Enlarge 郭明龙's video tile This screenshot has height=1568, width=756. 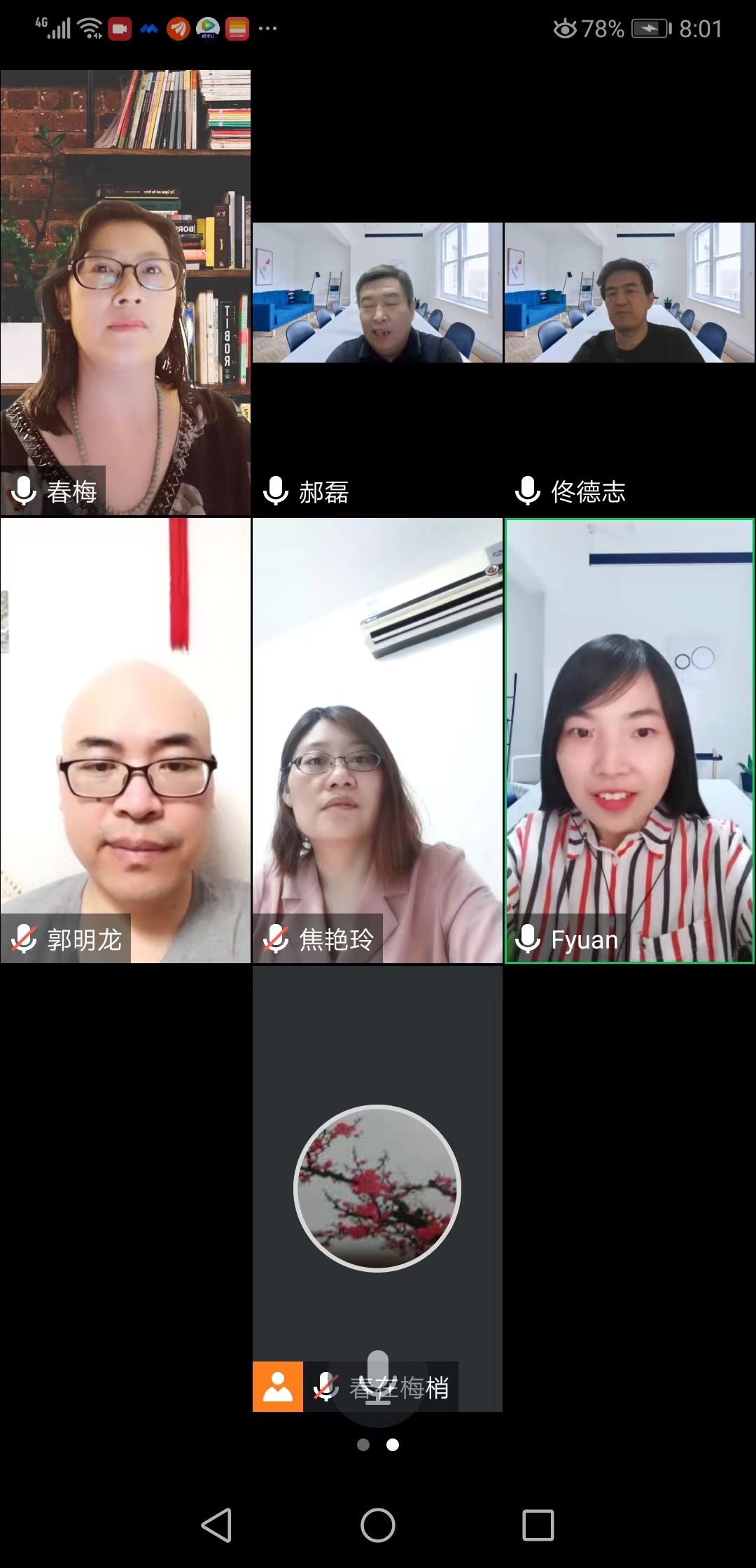pos(125,741)
